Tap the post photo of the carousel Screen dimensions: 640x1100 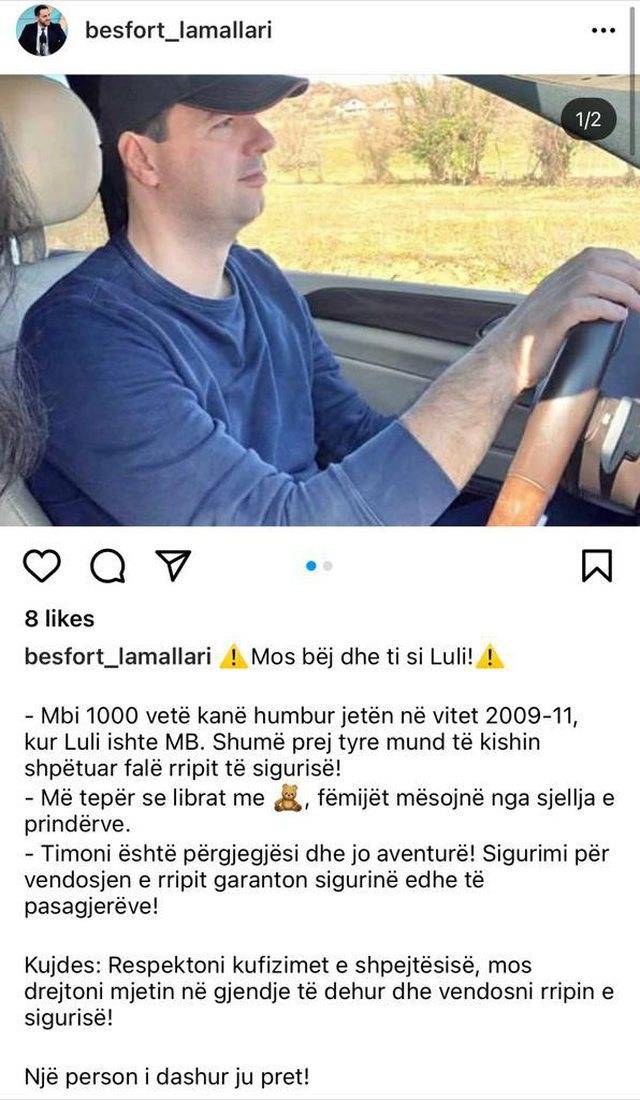[320, 300]
